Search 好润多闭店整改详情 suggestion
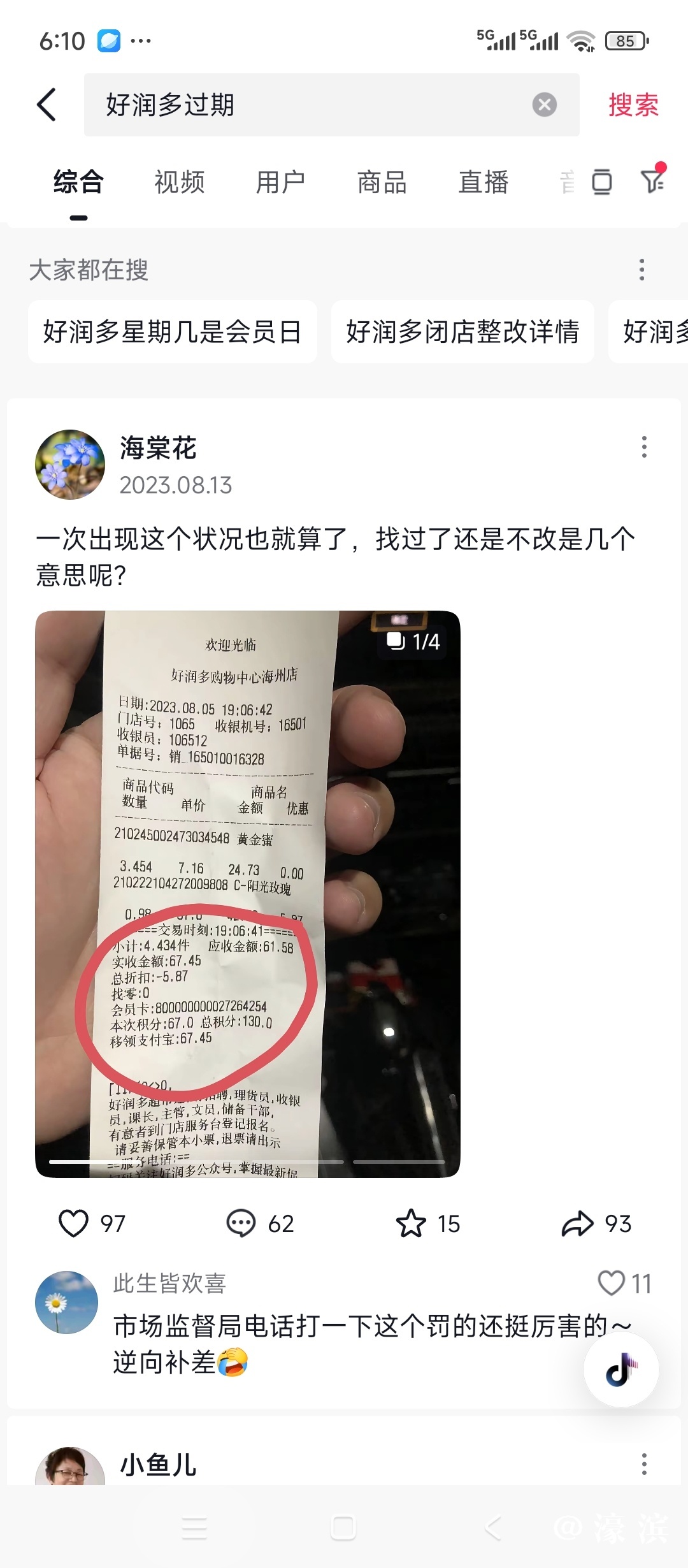The width and height of the screenshot is (688, 1568). [x=462, y=331]
